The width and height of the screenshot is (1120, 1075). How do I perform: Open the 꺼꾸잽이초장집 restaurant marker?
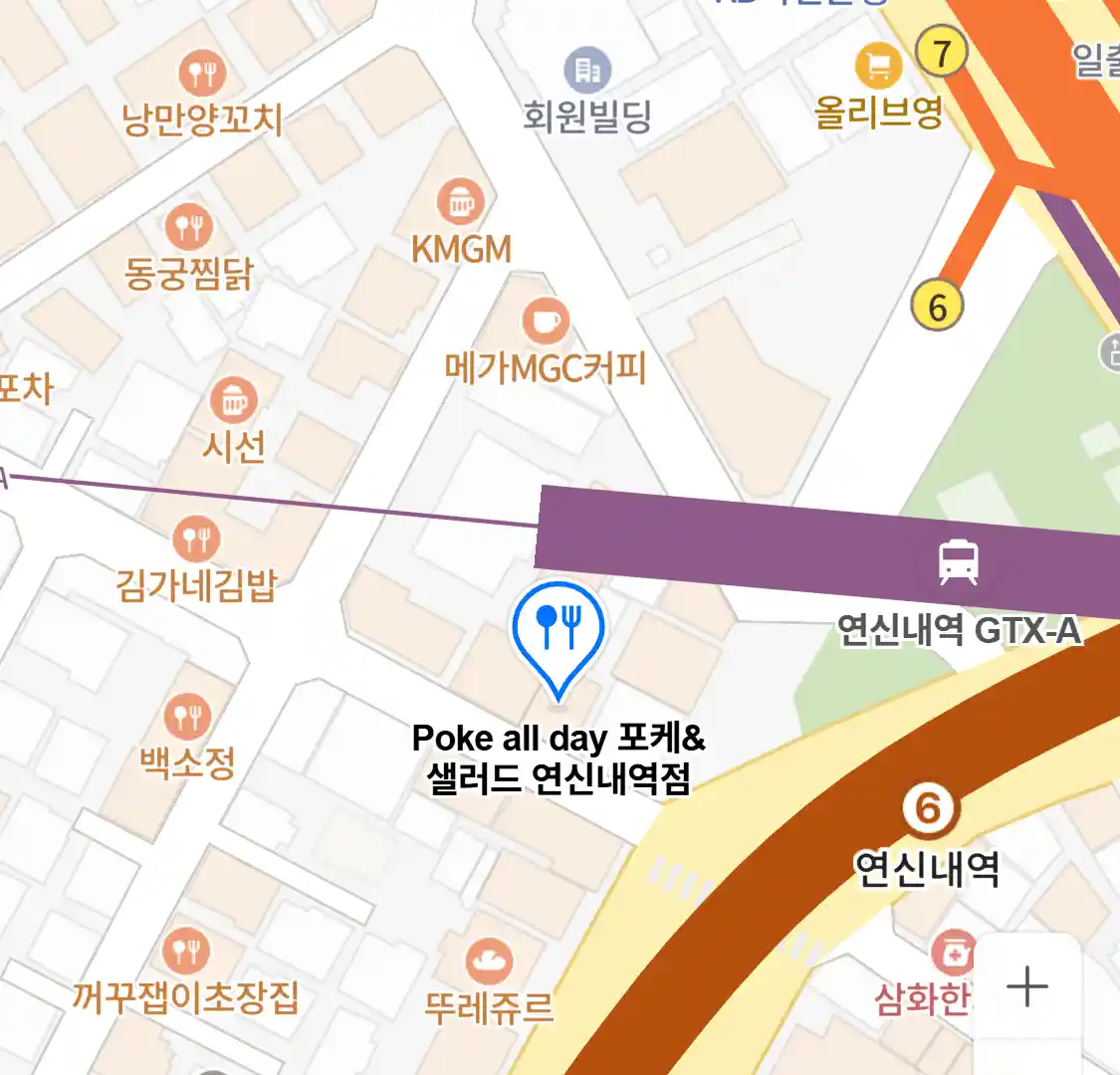click(186, 951)
